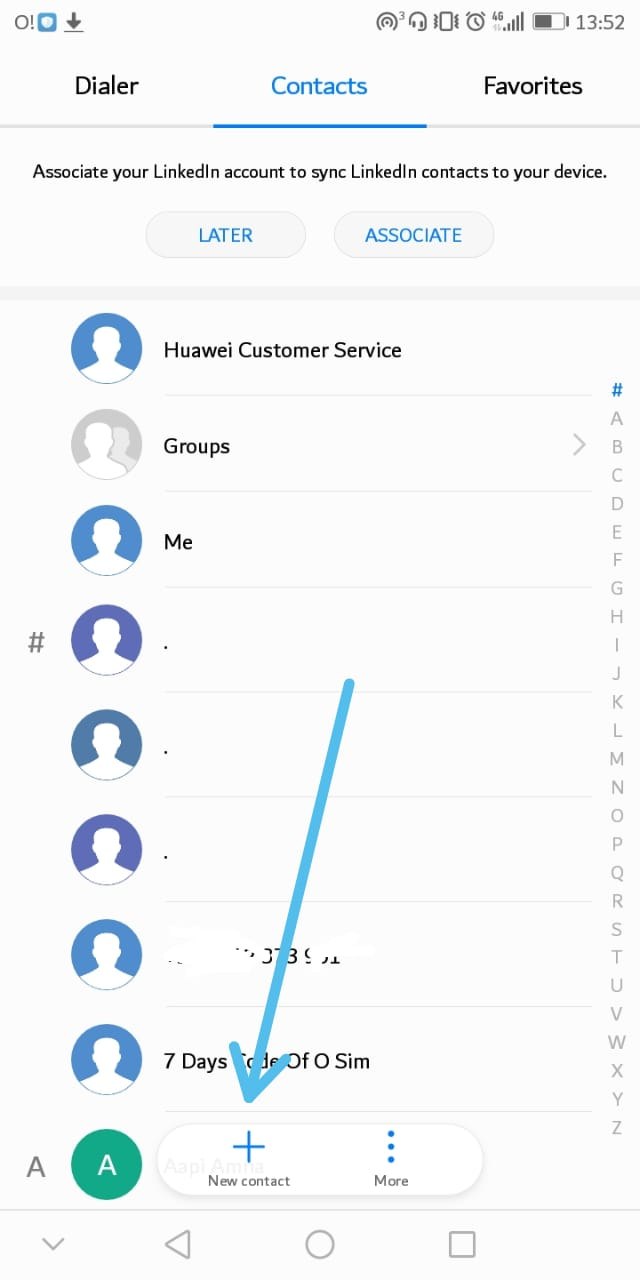Dismiss LinkedIn prompt with LATER

click(225, 235)
